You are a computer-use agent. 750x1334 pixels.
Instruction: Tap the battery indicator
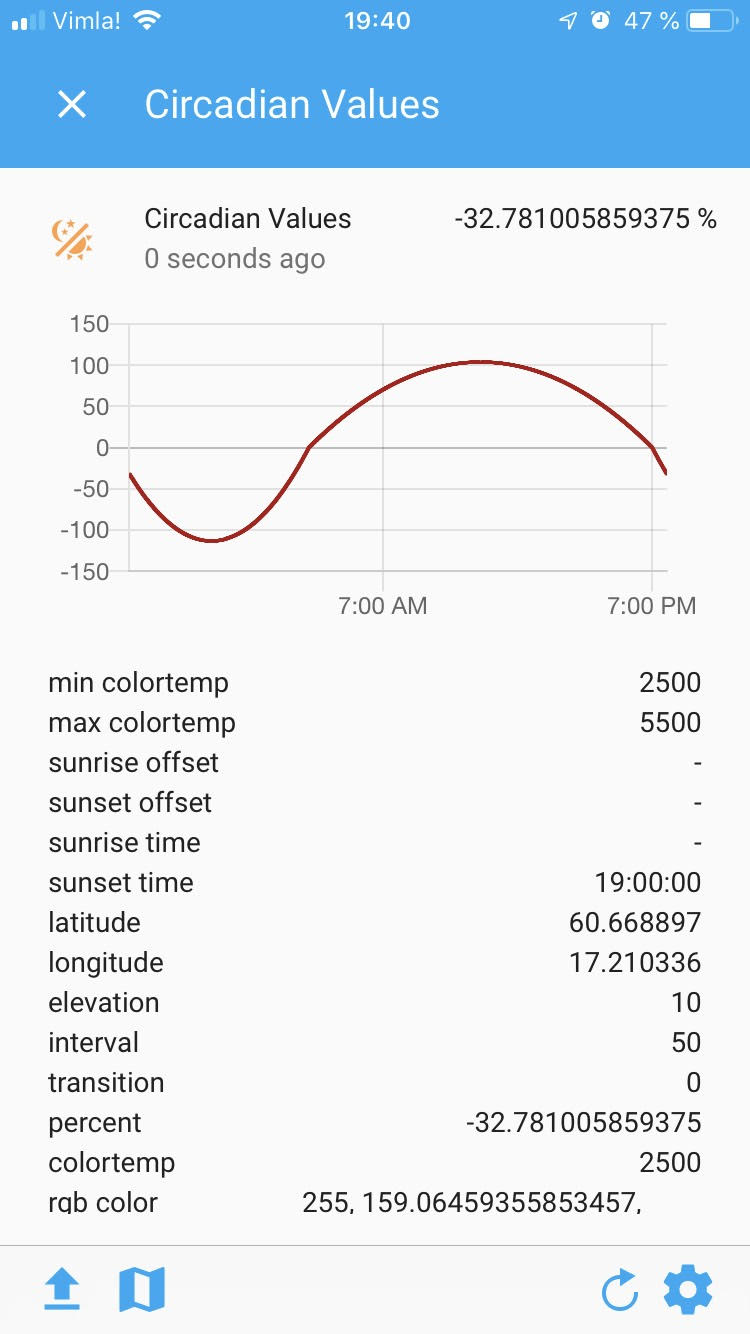coord(712,19)
